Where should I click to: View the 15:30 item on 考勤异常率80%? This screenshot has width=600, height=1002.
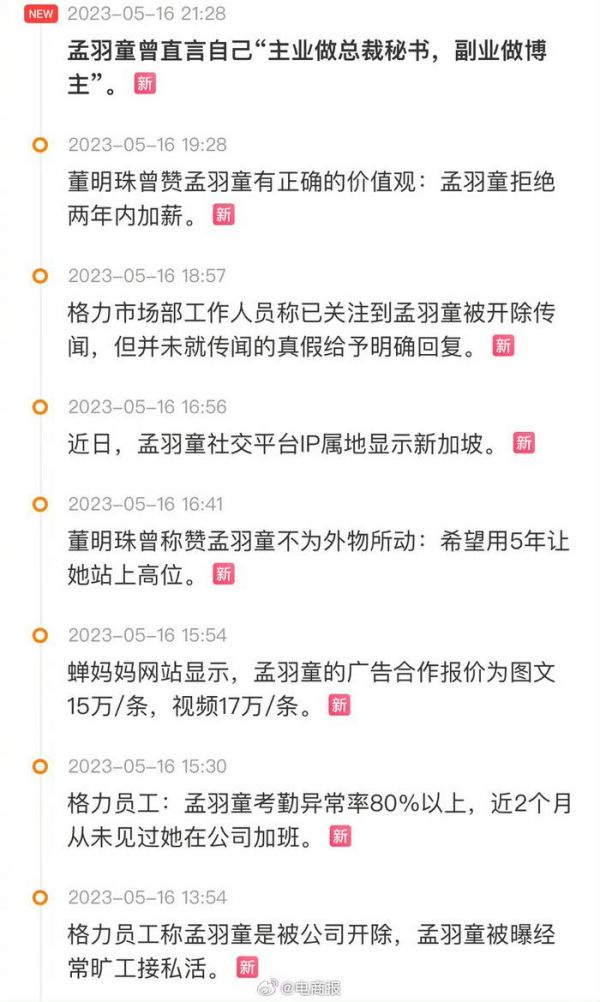[310, 818]
